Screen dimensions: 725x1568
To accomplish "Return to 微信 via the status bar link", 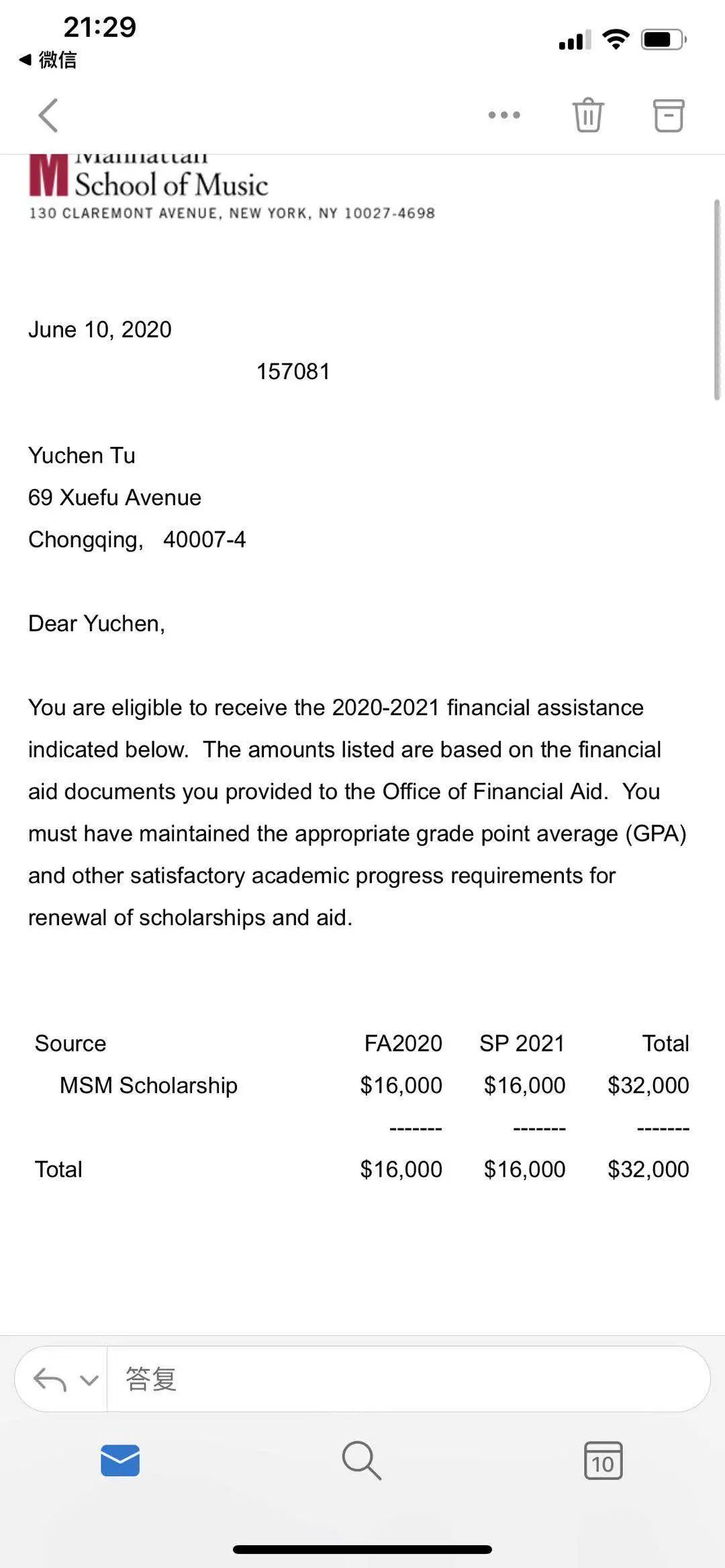I will click(48, 60).
